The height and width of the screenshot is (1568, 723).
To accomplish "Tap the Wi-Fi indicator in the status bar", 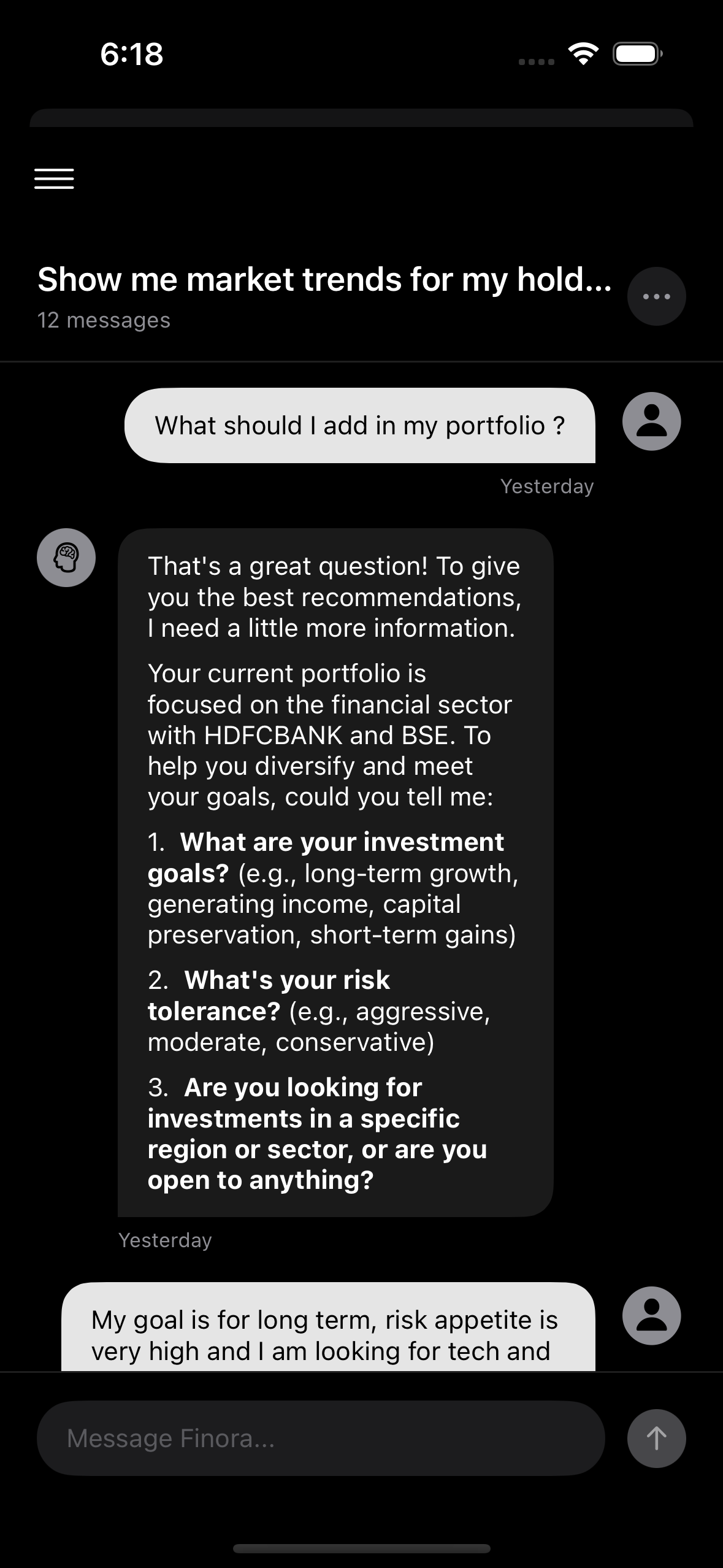I will click(583, 54).
